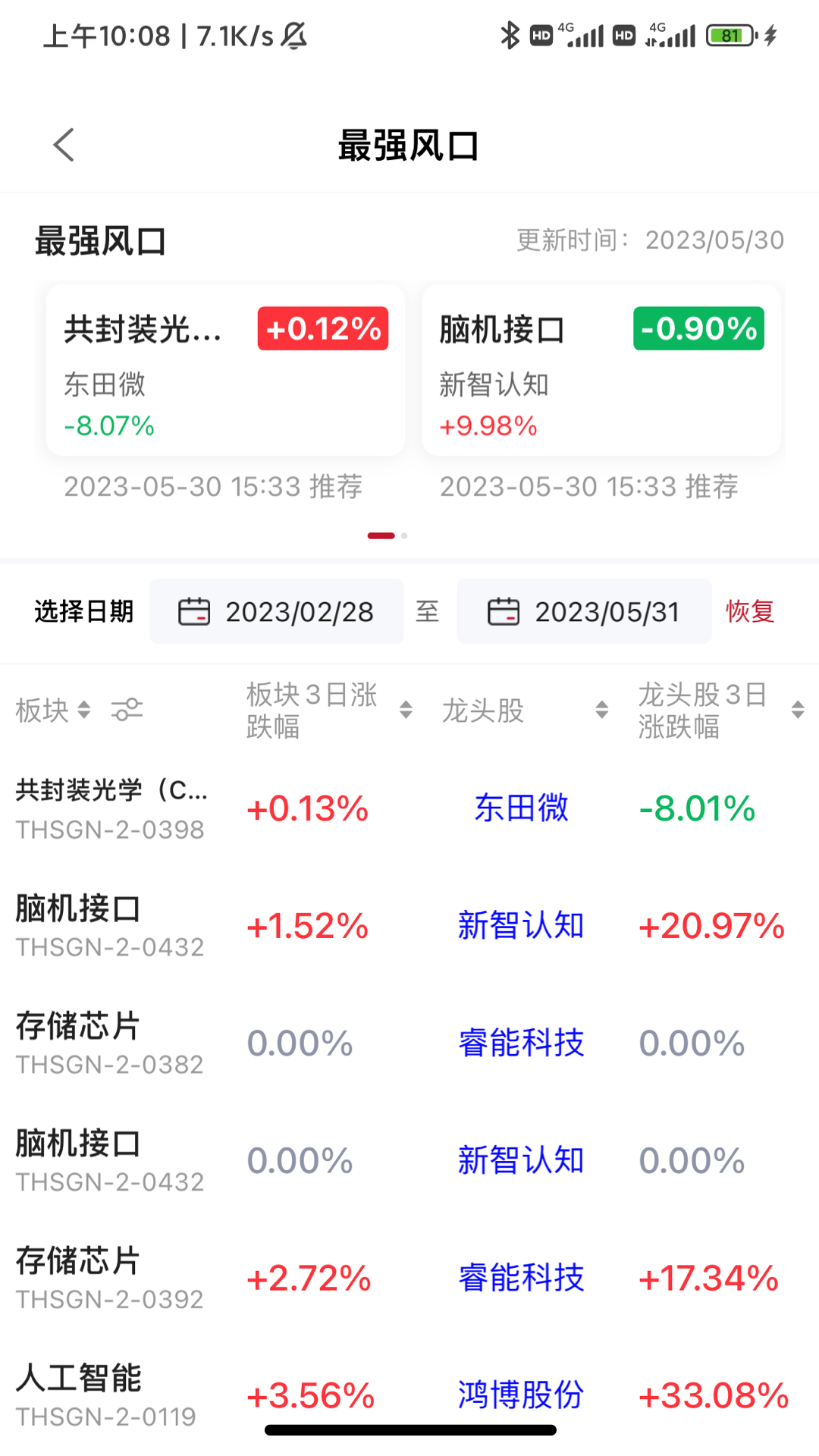This screenshot has height=1456, width=819.
Task: Expand the start date dropdown 2023/02/28
Action: coord(300,611)
